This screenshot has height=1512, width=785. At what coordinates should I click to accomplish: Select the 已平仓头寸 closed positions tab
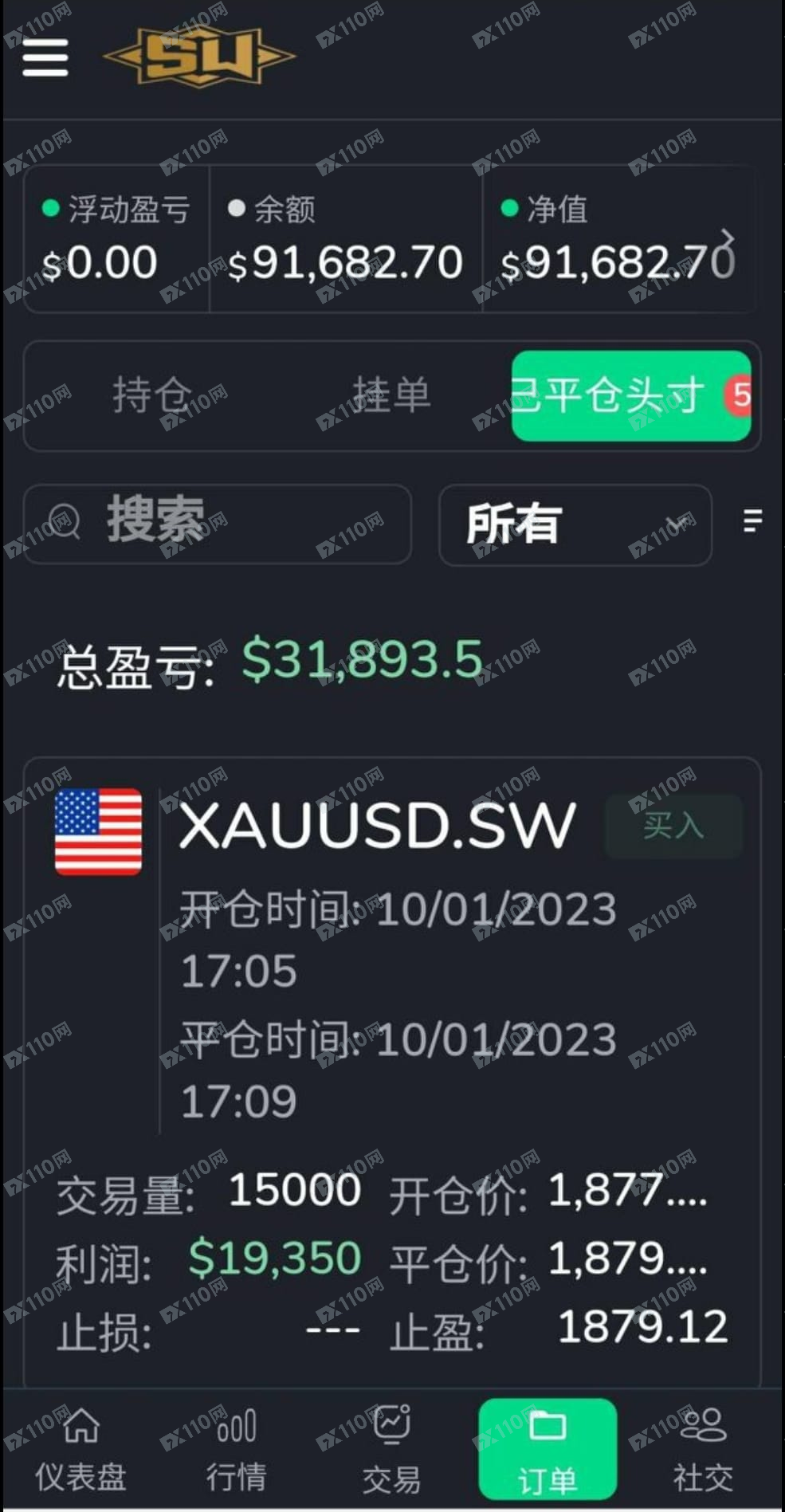[630, 395]
